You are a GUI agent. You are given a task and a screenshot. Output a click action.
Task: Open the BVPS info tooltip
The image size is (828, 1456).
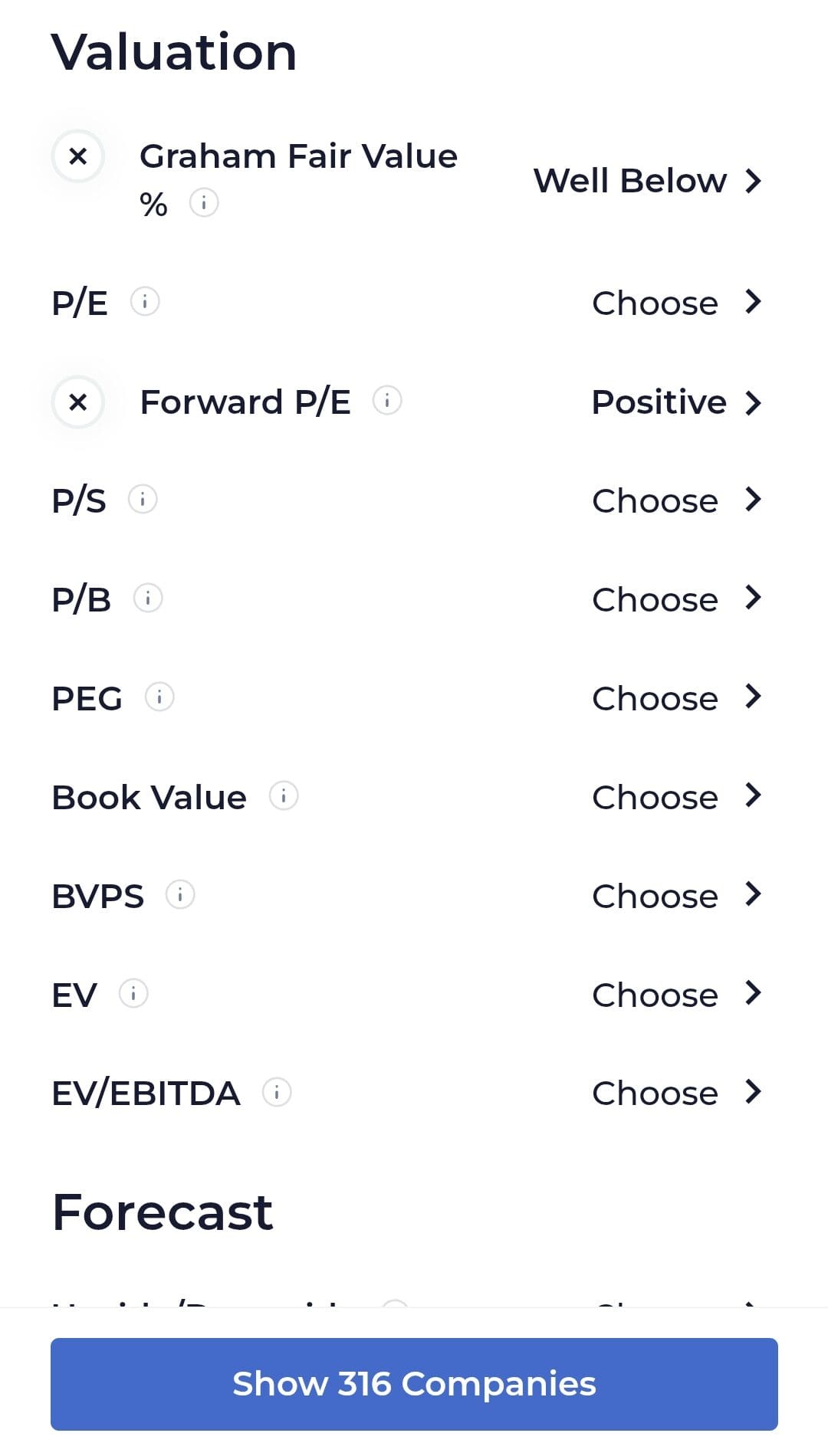[x=179, y=894]
